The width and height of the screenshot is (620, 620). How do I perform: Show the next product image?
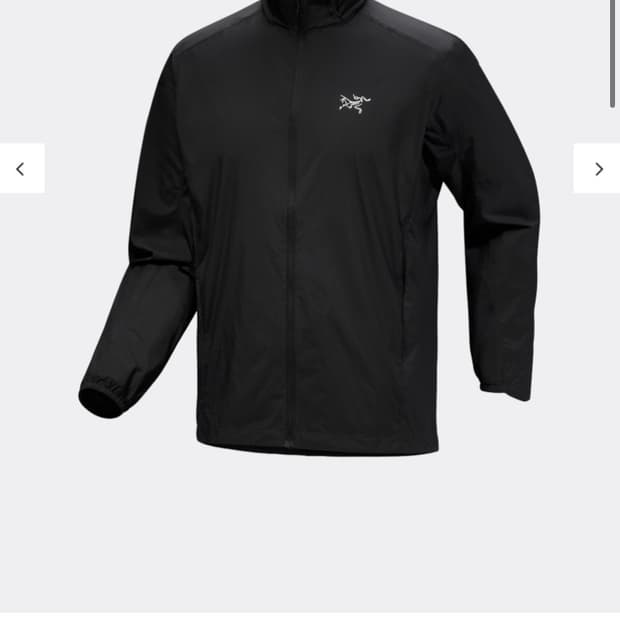tap(597, 168)
